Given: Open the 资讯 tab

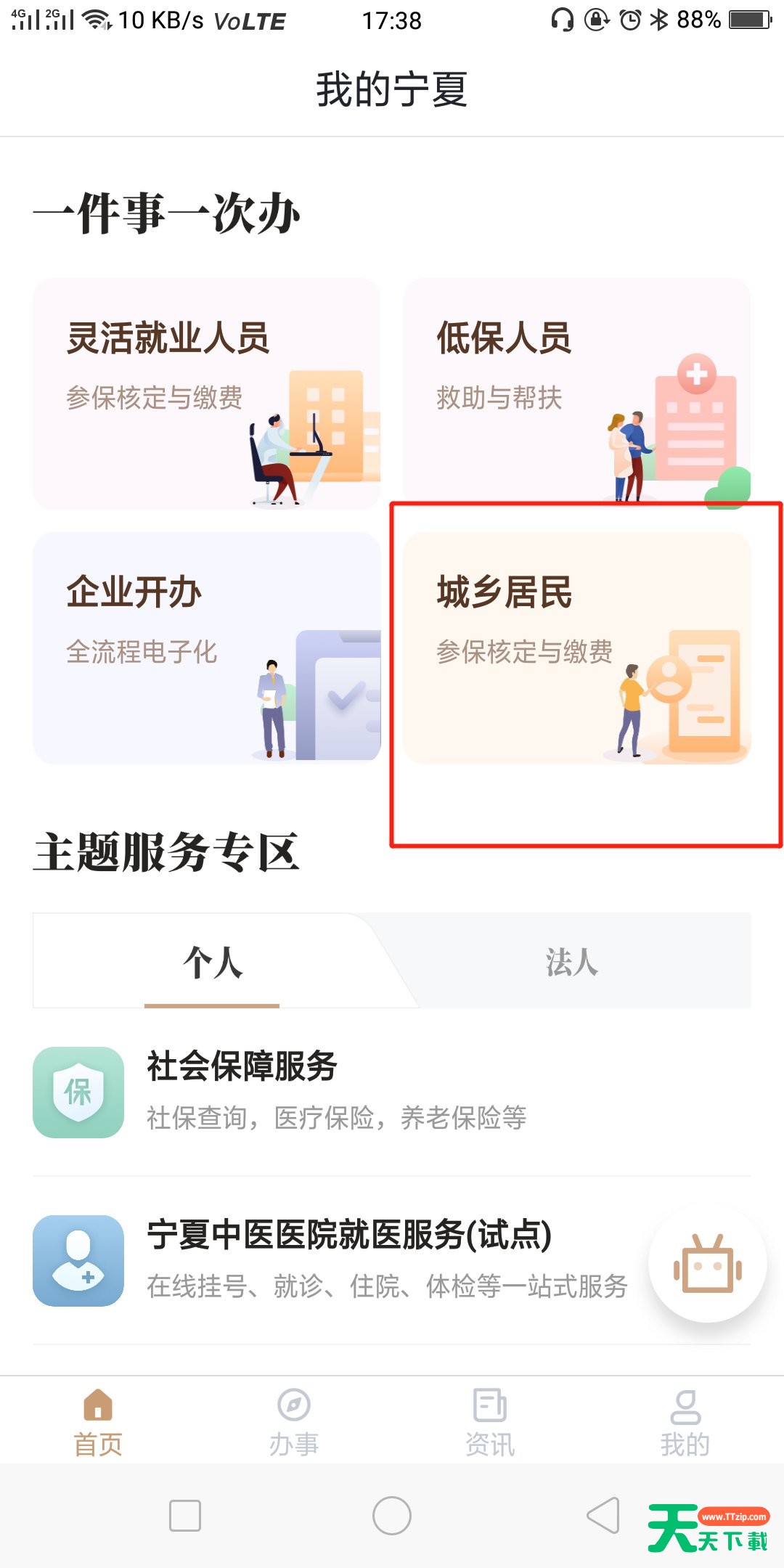Looking at the screenshot, I should pyautogui.click(x=490, y=1421).
